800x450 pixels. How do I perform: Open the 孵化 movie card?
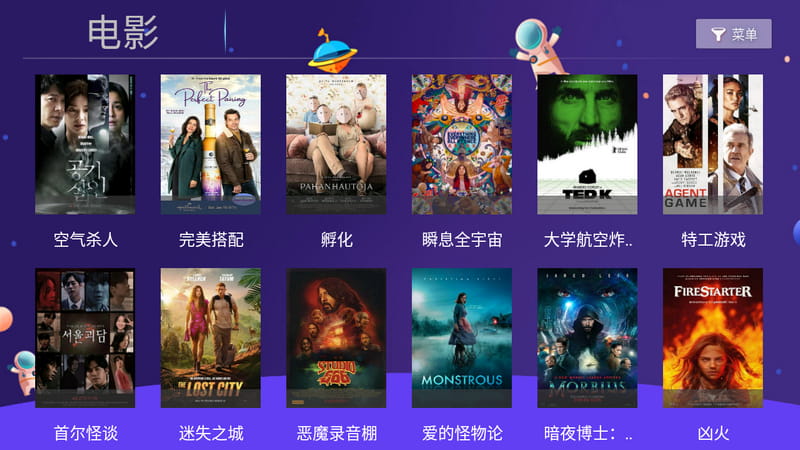[x=336, y=145]
